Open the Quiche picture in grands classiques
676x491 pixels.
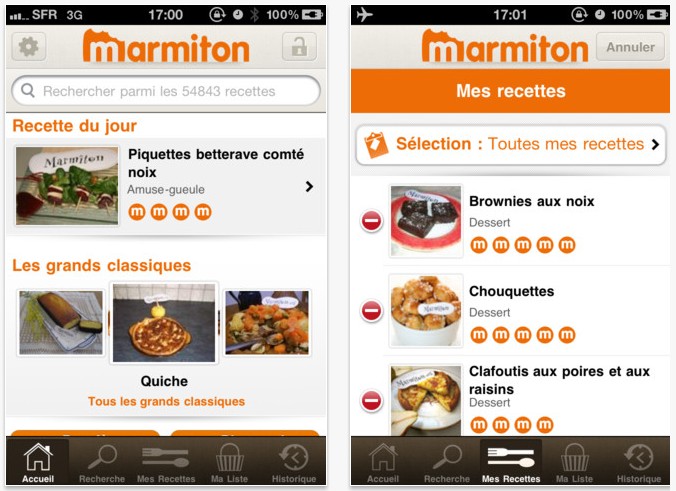[165, 323]
